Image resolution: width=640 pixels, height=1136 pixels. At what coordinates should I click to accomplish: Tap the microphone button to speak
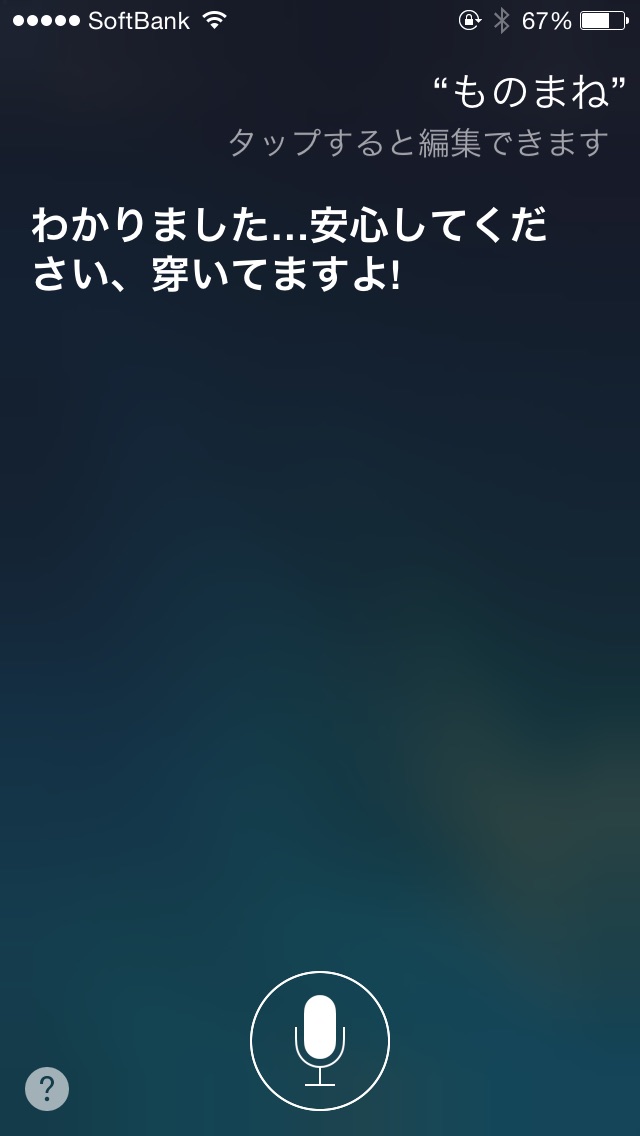click(x=320, y=1041)
